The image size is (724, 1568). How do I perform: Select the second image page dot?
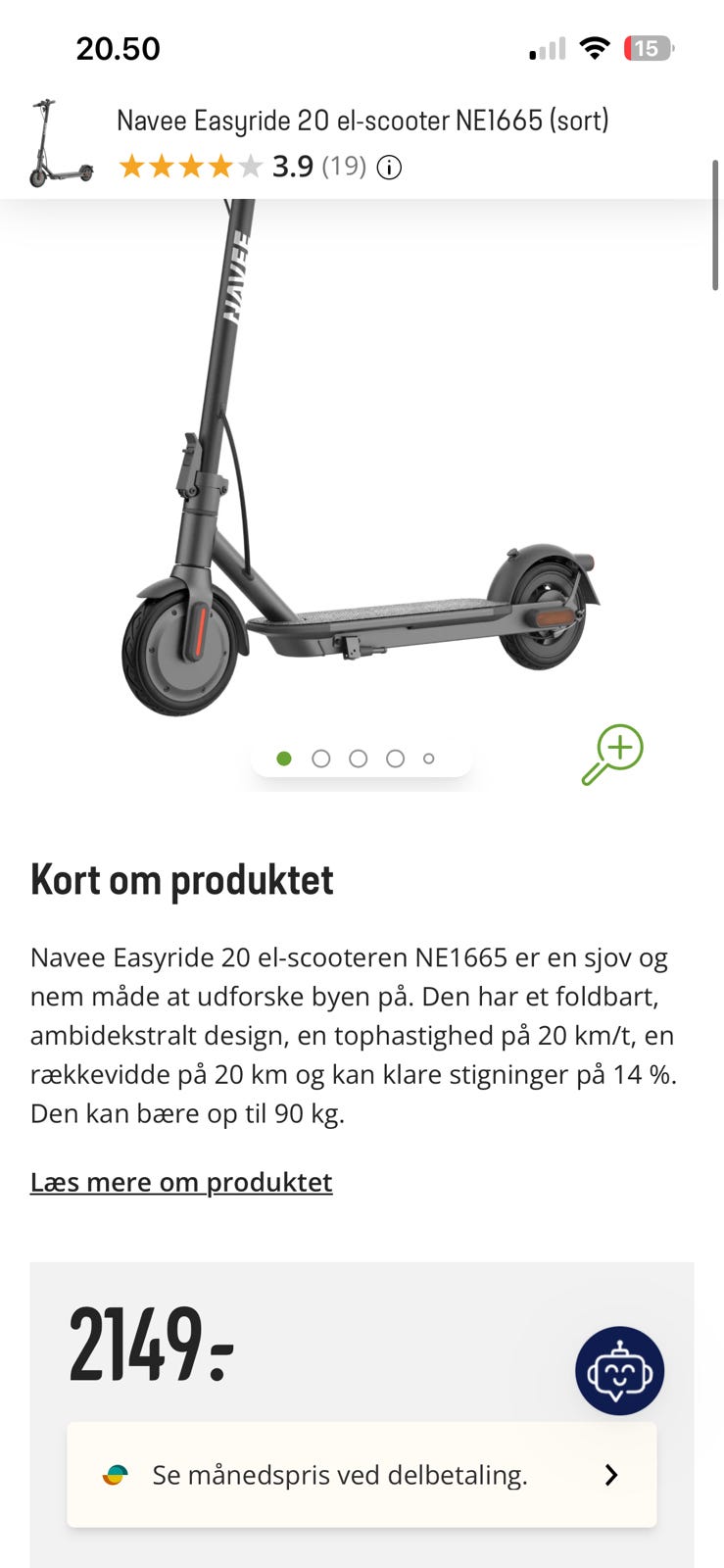click(320, 759)
